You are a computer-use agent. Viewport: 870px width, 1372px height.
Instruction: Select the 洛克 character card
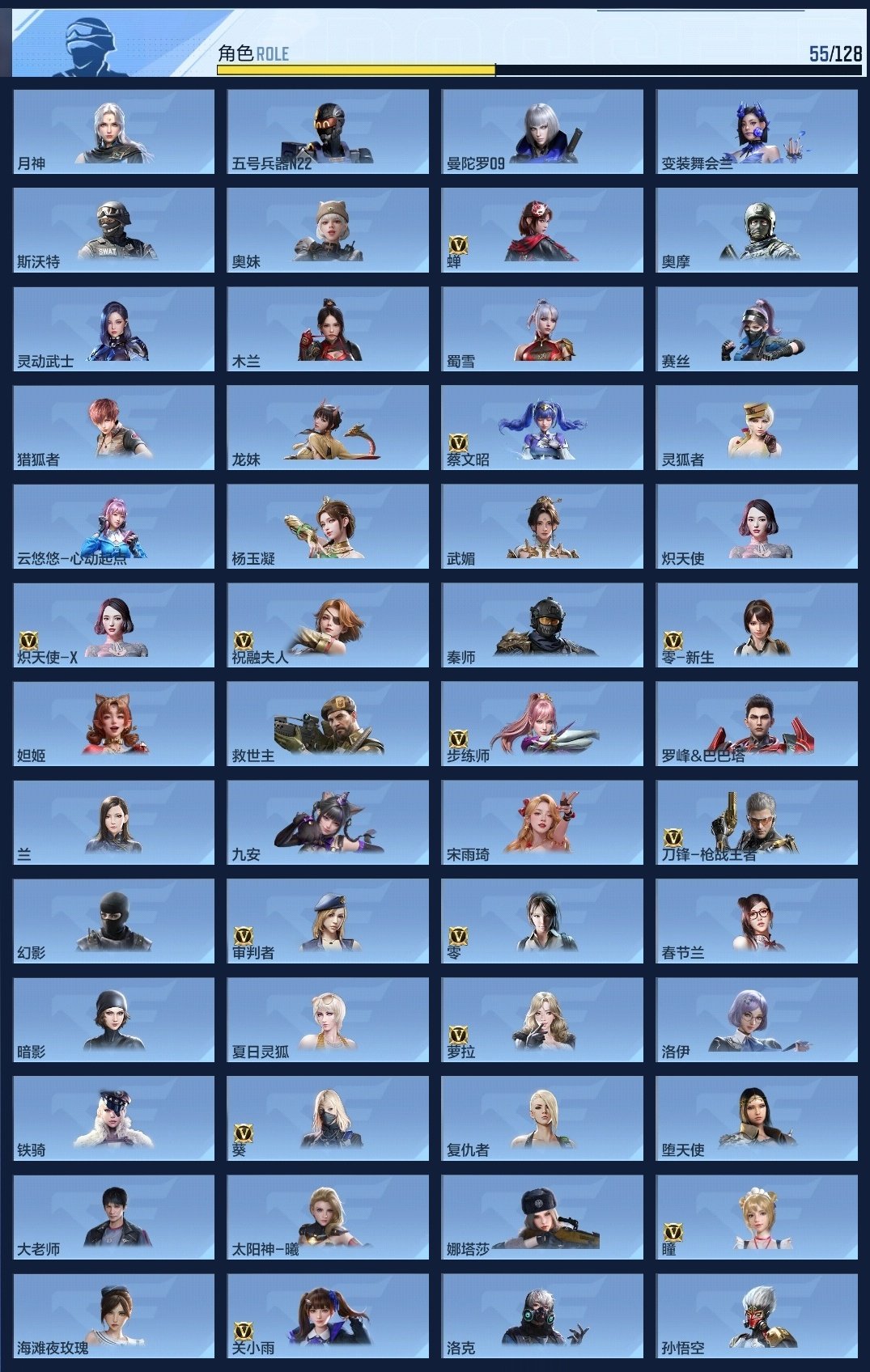pos(542,1315)
